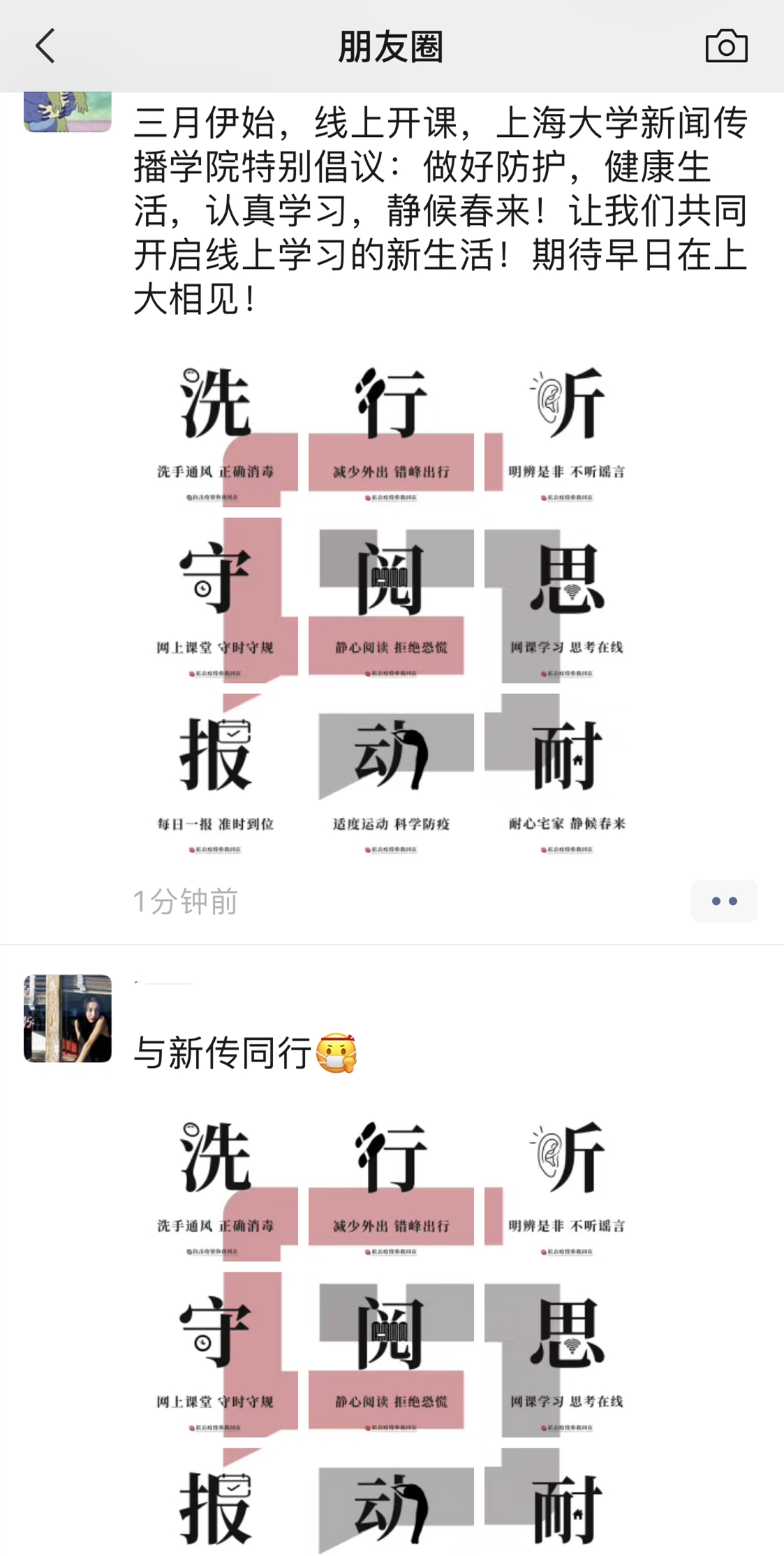
Task: Open the 守 image in the first post
Action: 215,605
